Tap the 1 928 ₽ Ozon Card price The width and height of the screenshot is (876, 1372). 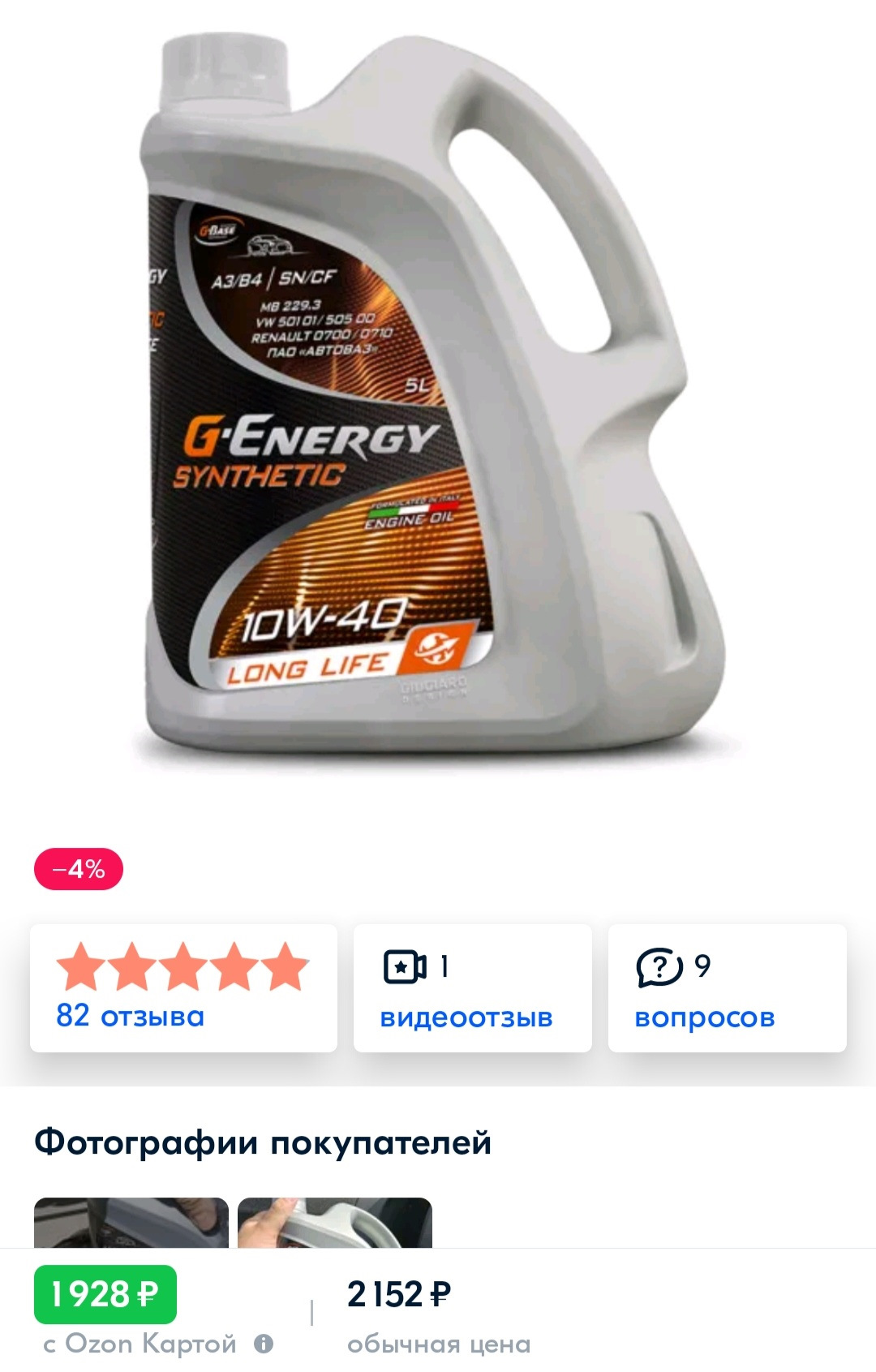pos(105,1294)
